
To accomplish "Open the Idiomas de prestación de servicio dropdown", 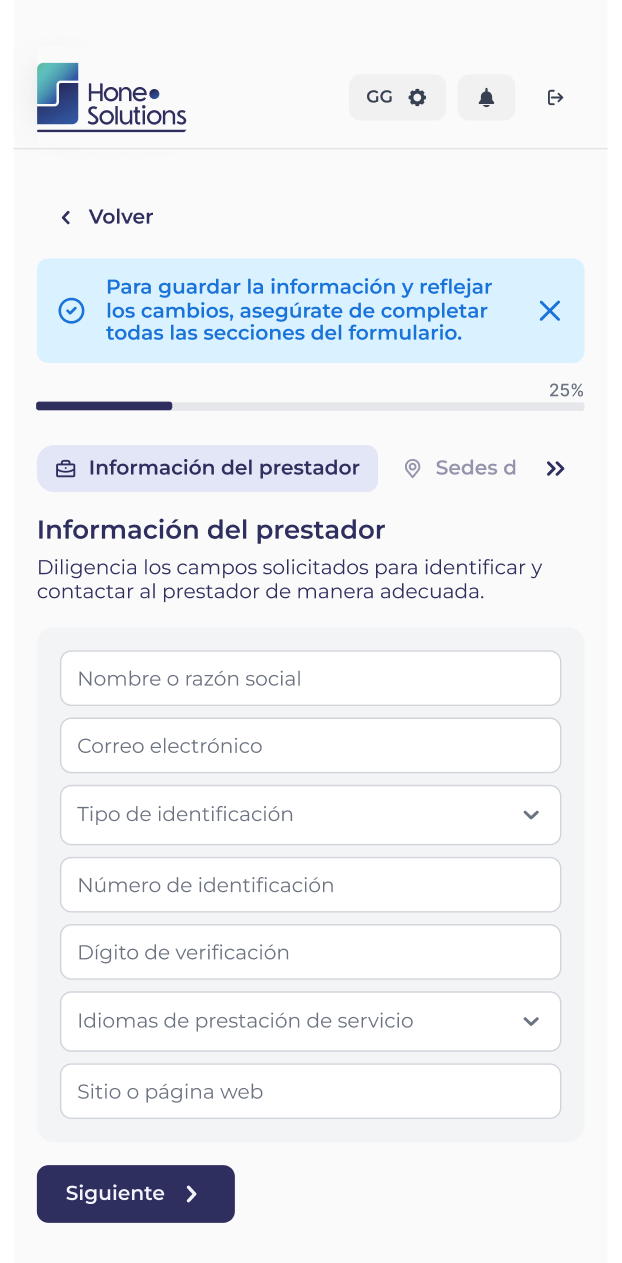I will point(310,1021).
